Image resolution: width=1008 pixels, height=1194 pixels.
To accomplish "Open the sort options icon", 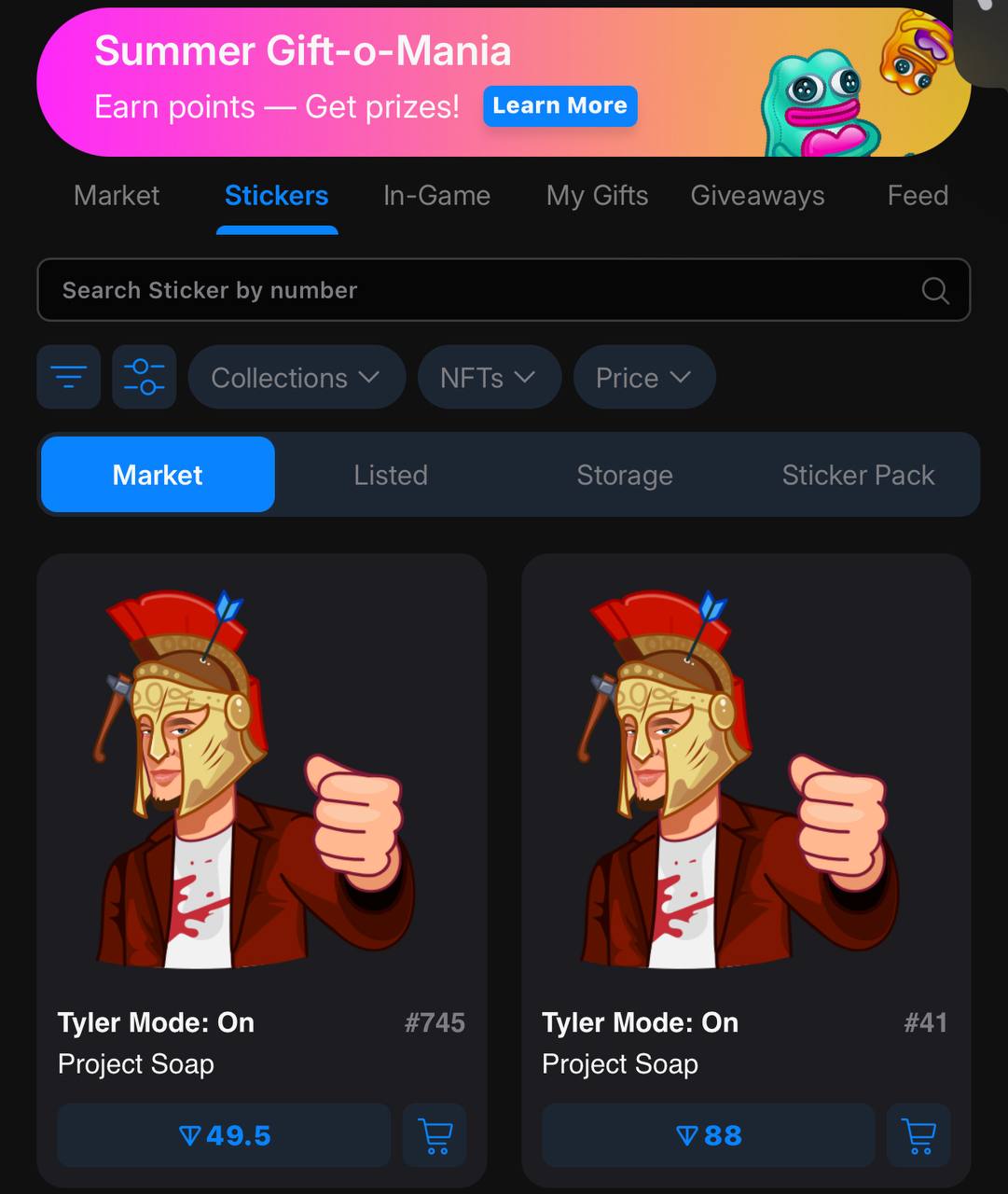I will pos(69,377).
